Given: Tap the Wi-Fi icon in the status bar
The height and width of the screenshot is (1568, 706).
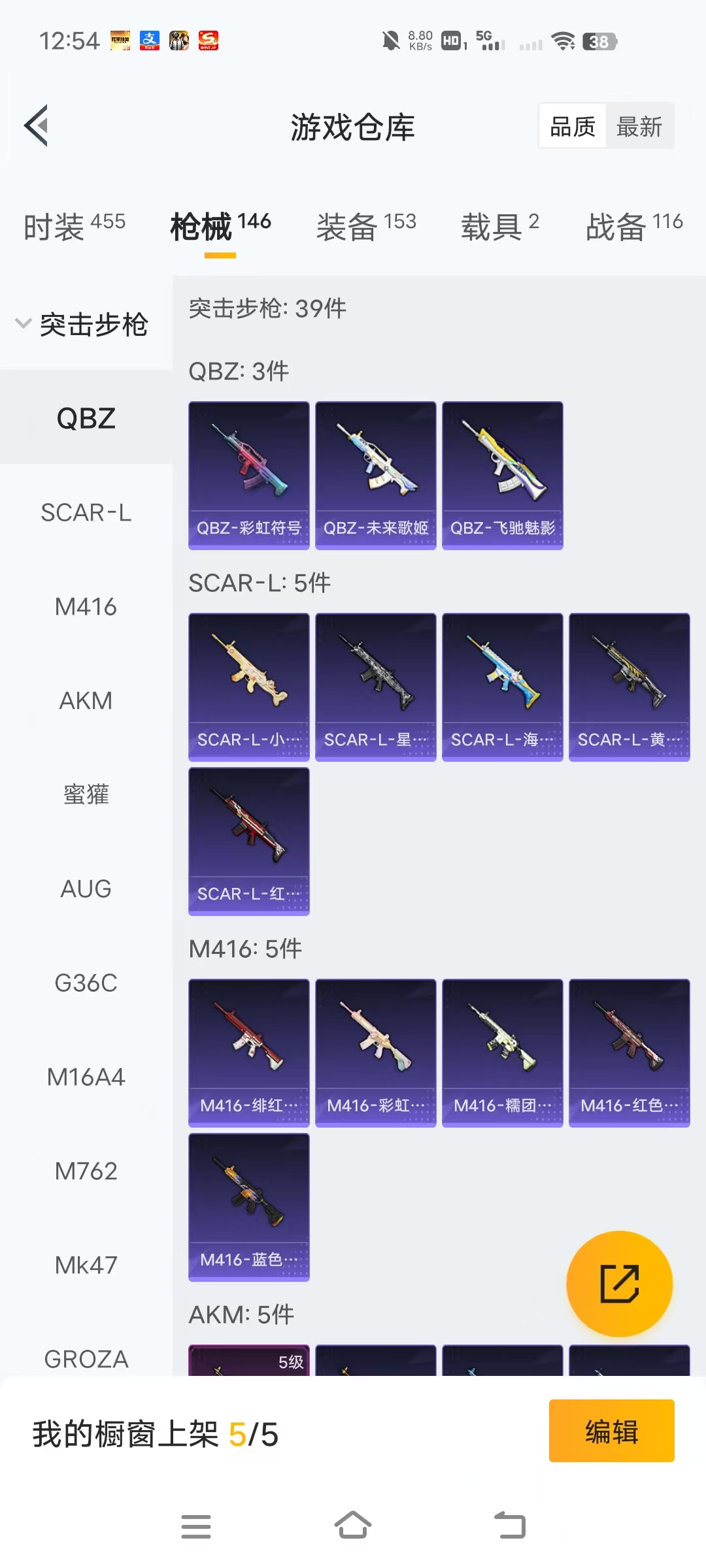Looking at the screenshot, I should click(x=563, y=41).
